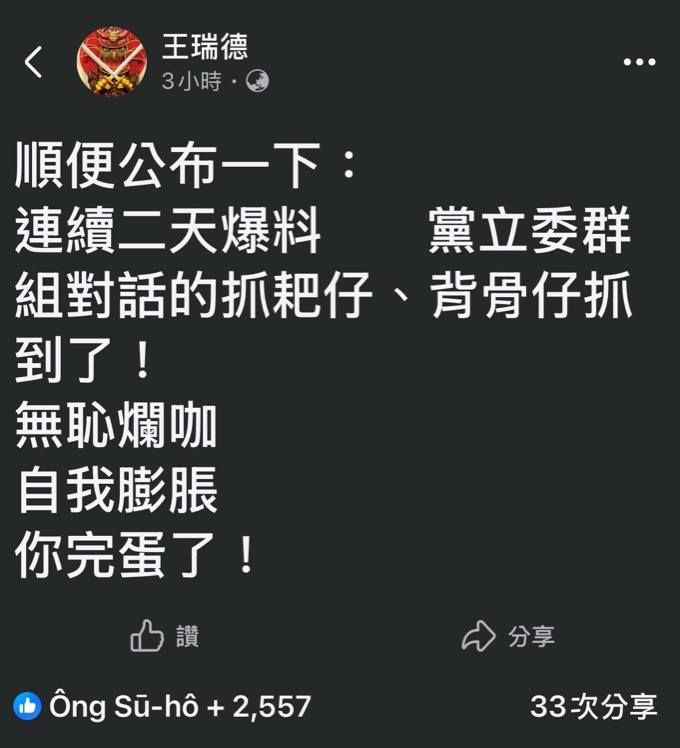
Task: Open the post's three-dot overflow menu
Action: click(639, 62)
